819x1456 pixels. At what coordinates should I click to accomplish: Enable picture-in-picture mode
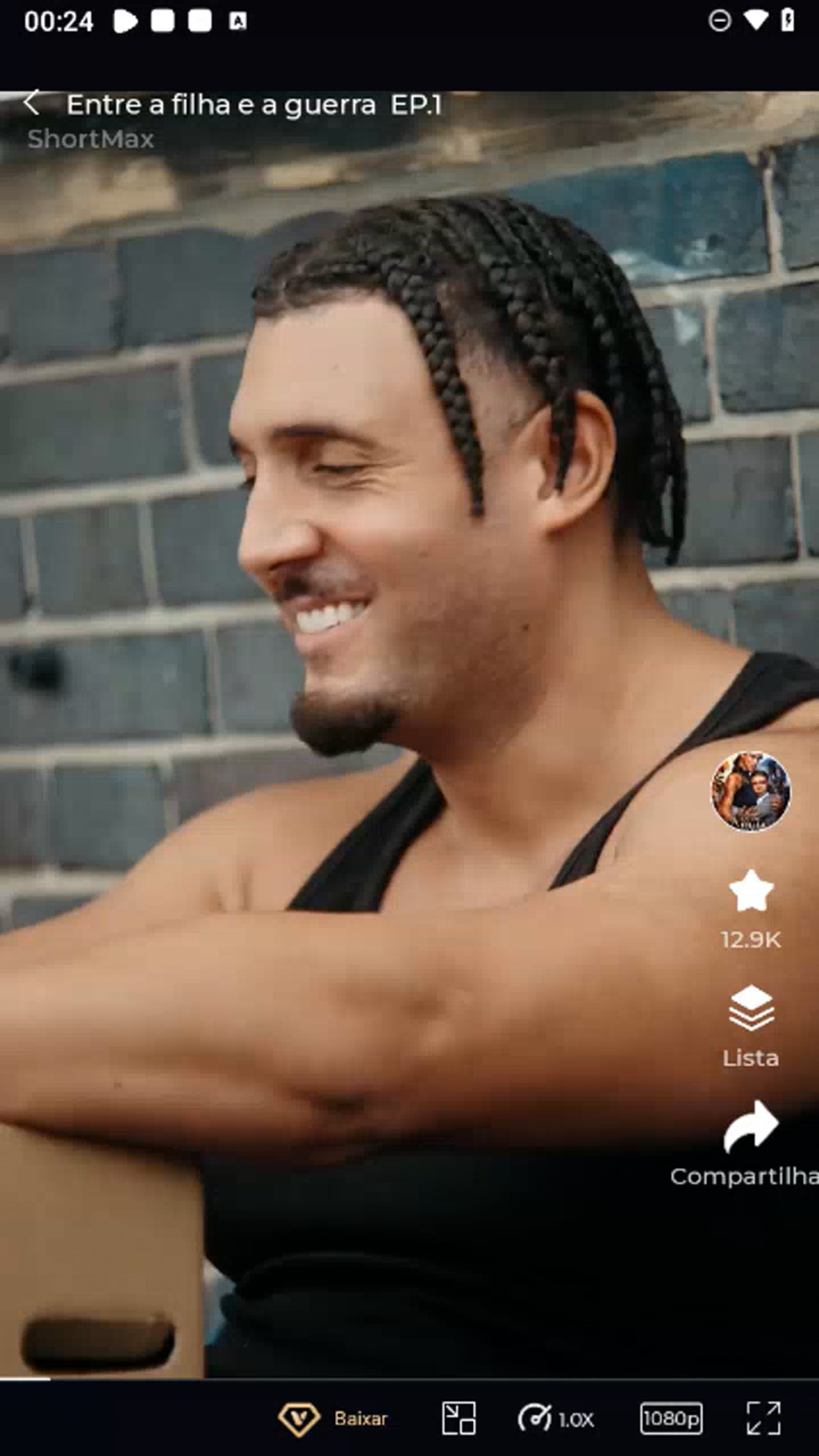(458, 1418)
